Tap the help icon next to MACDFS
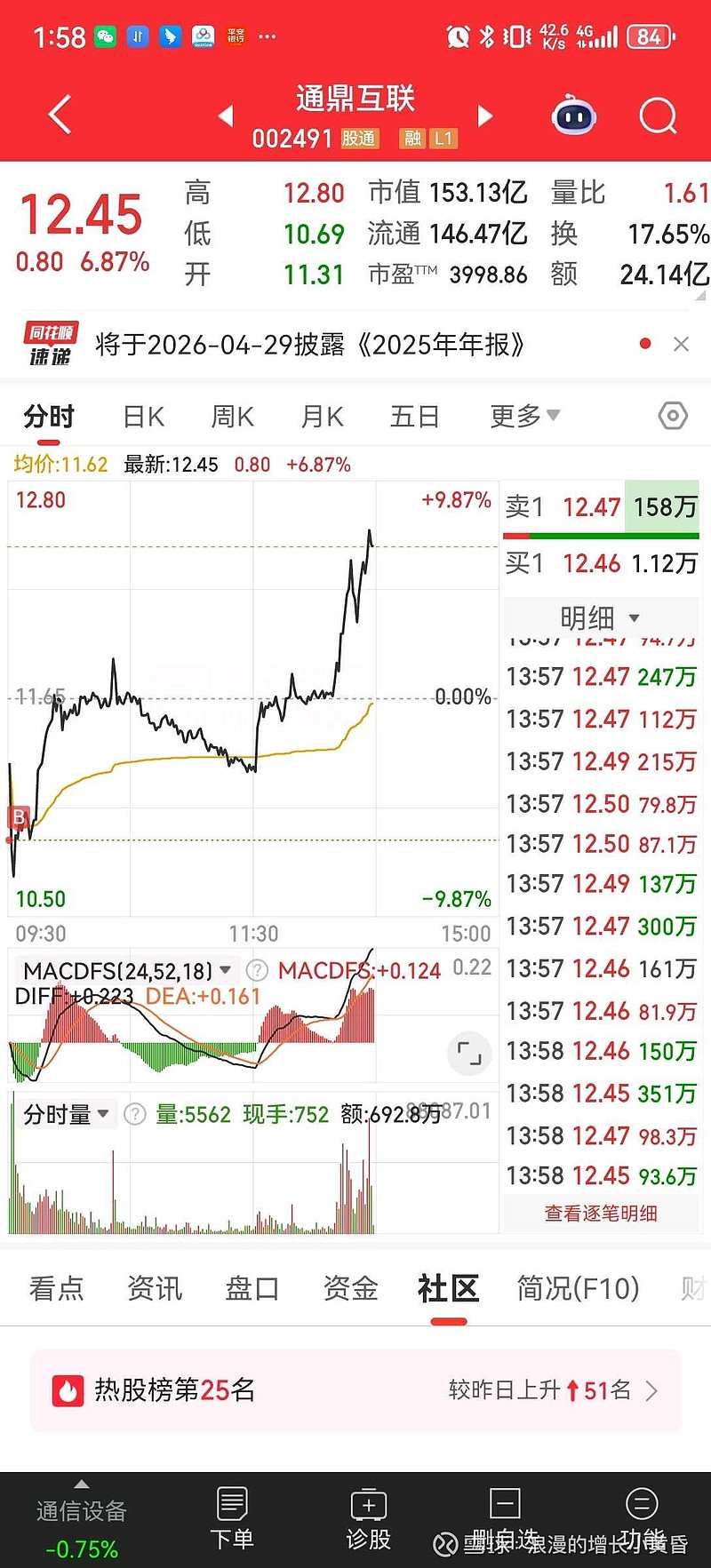Screen dimensions: 711x1568 257,971
